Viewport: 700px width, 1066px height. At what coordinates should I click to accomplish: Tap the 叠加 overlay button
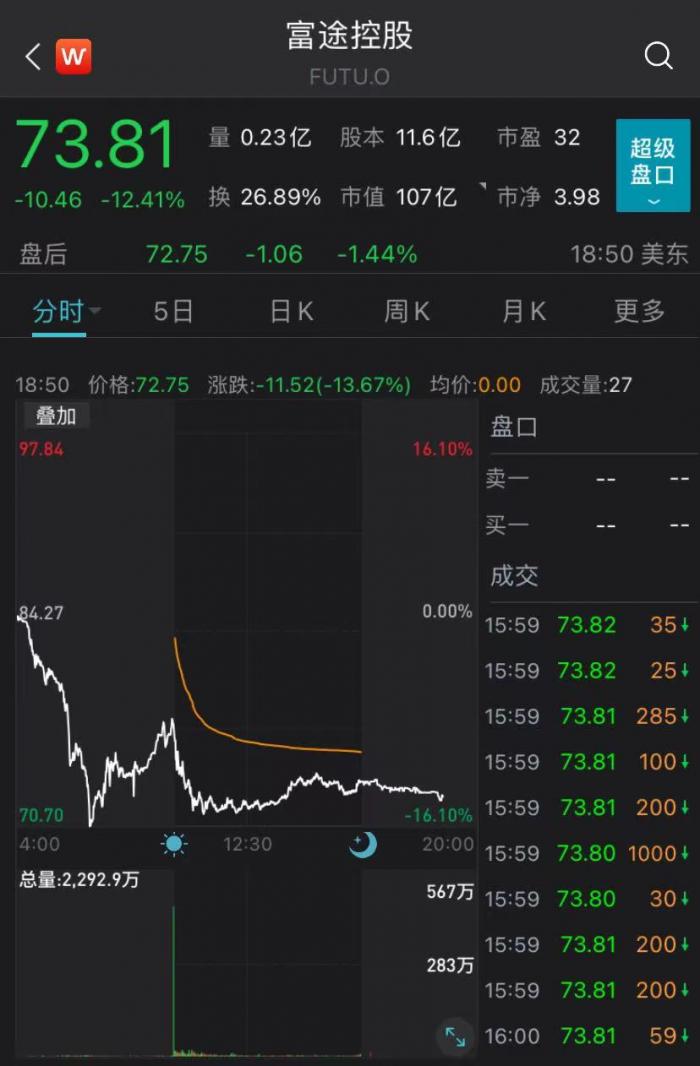click(x=56, y=416)
